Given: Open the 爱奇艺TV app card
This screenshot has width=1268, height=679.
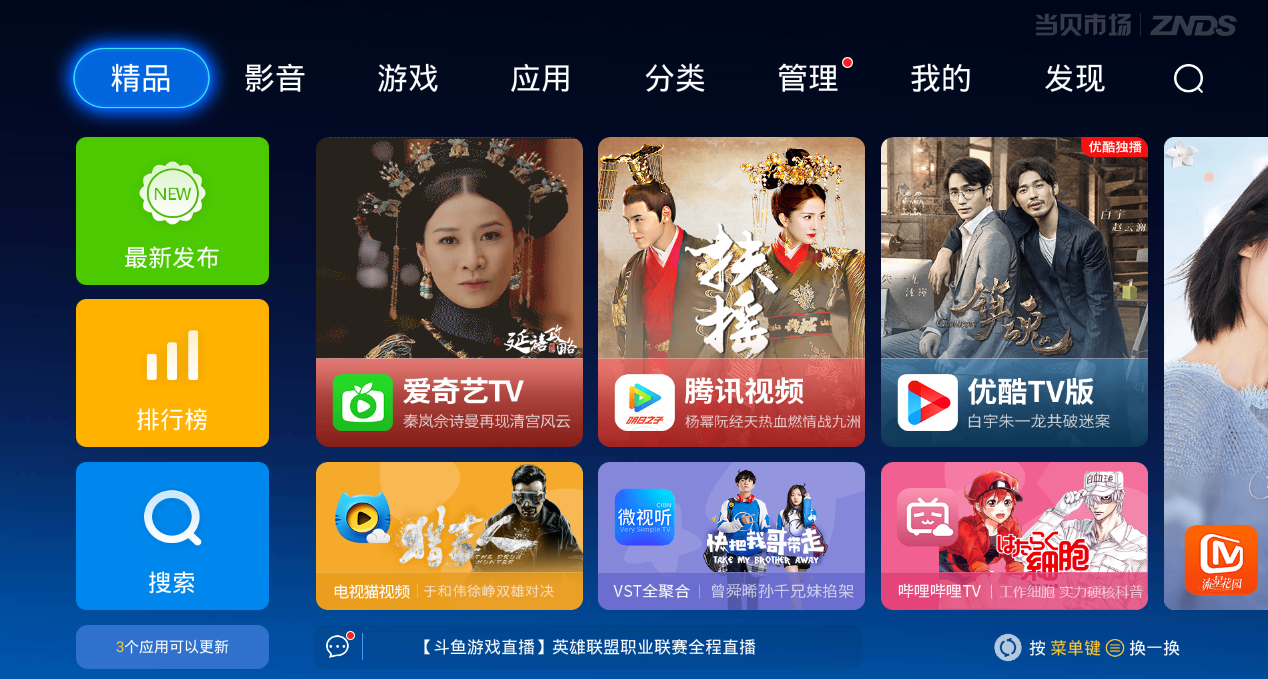Looking at the screenshot, I should pyautogui.click(x=449, y=291).
